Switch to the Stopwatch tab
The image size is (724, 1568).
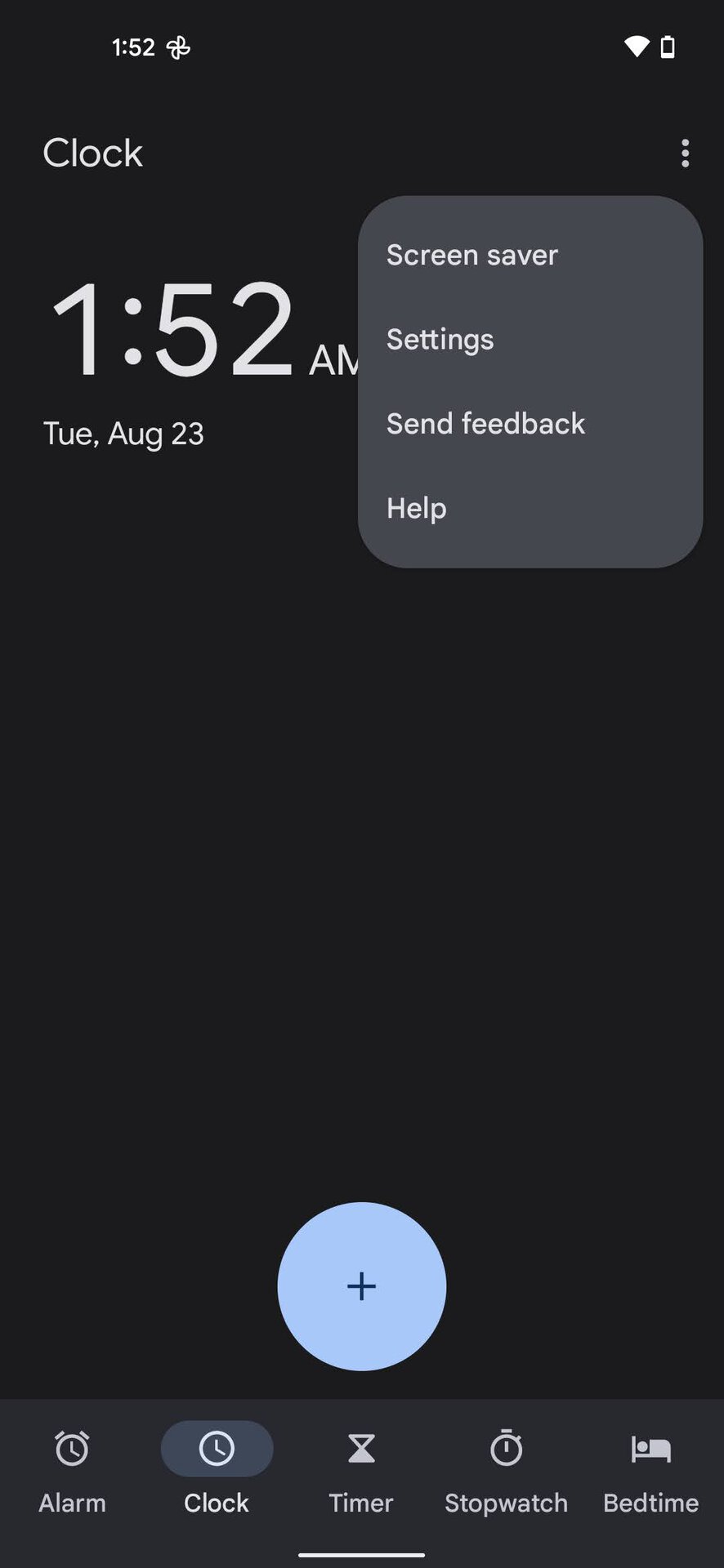tap(506, 1470)
